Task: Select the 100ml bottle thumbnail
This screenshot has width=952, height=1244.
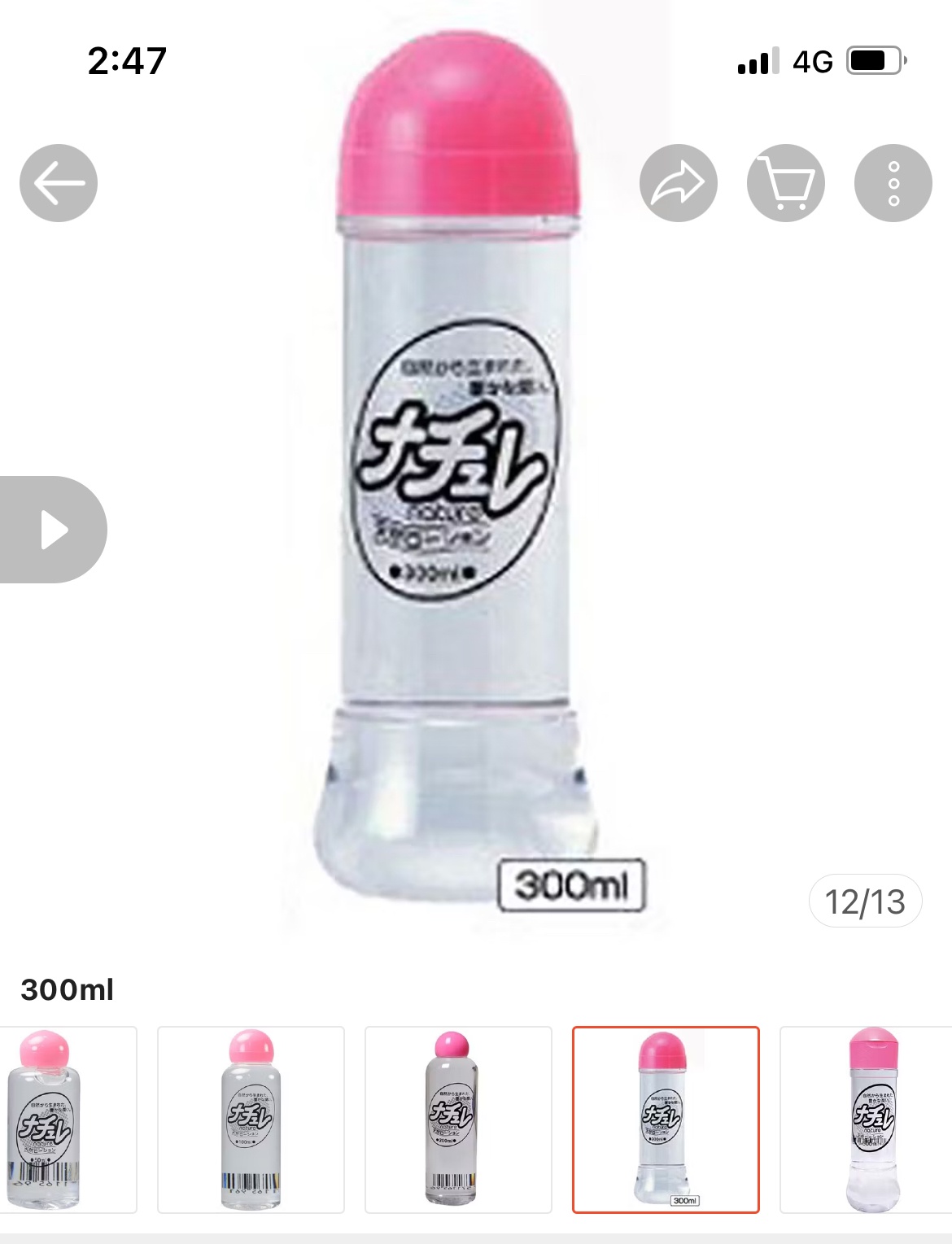Action: (x=251, y=1120)
